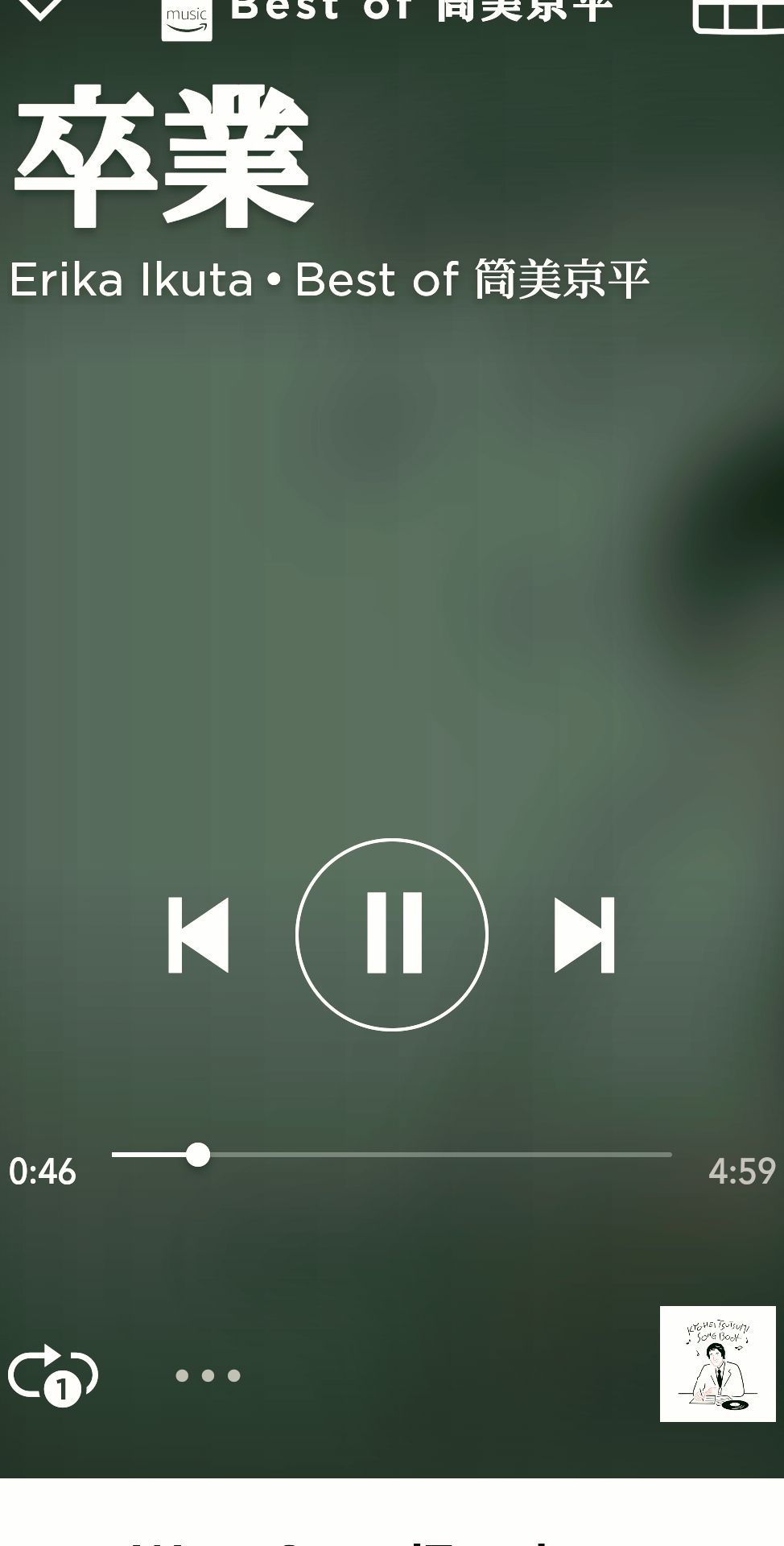Viewport: 784px width, 1546px height.
Task: Go back to the previous track
Action: coord(198,935)
